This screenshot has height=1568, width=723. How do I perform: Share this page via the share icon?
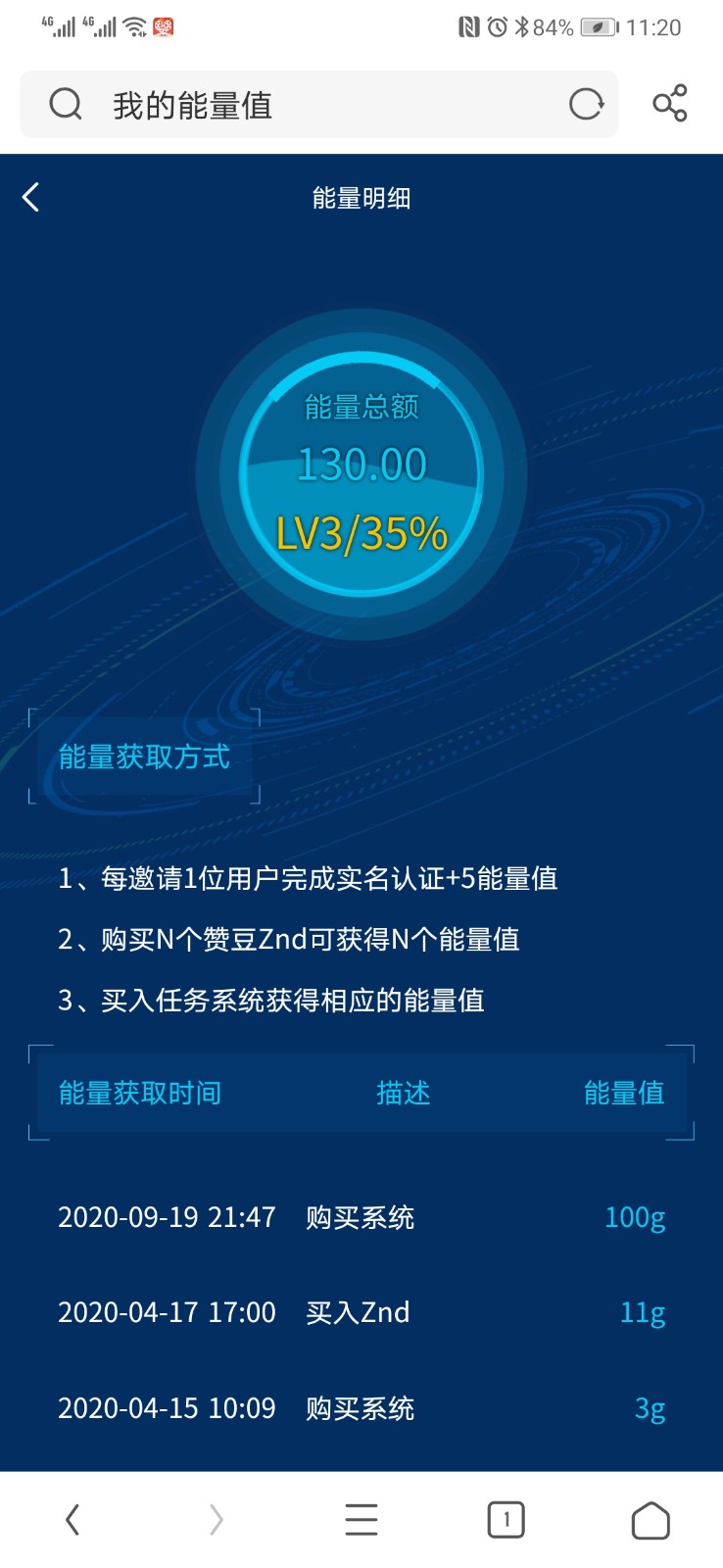[670, 104]
